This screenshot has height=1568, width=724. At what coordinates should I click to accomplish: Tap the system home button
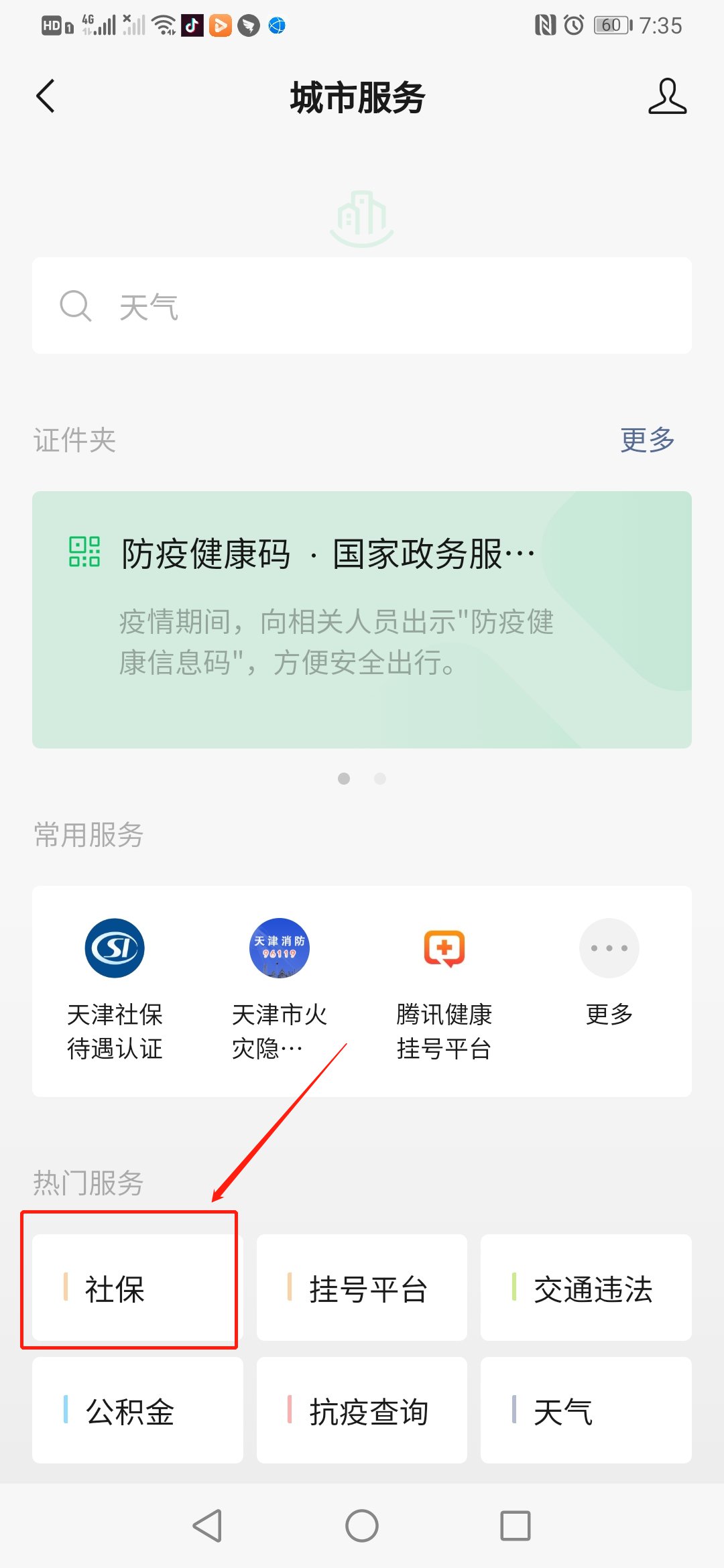[x=362, y=1526]
